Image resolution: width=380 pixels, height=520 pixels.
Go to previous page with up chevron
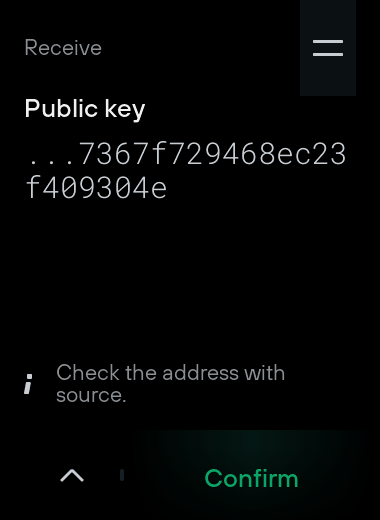tap(72, 475)
